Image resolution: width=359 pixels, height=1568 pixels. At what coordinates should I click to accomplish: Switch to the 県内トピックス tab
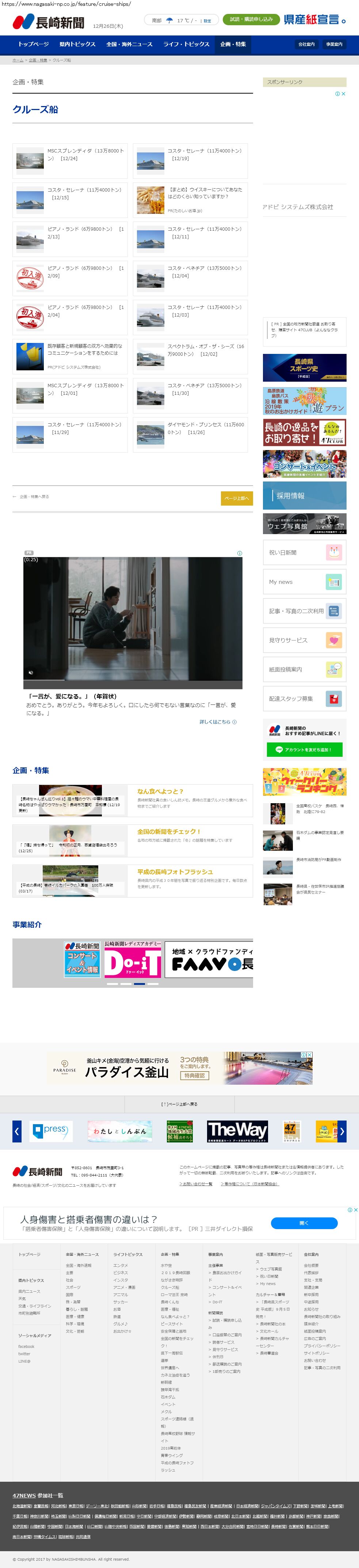coord(77,45)
